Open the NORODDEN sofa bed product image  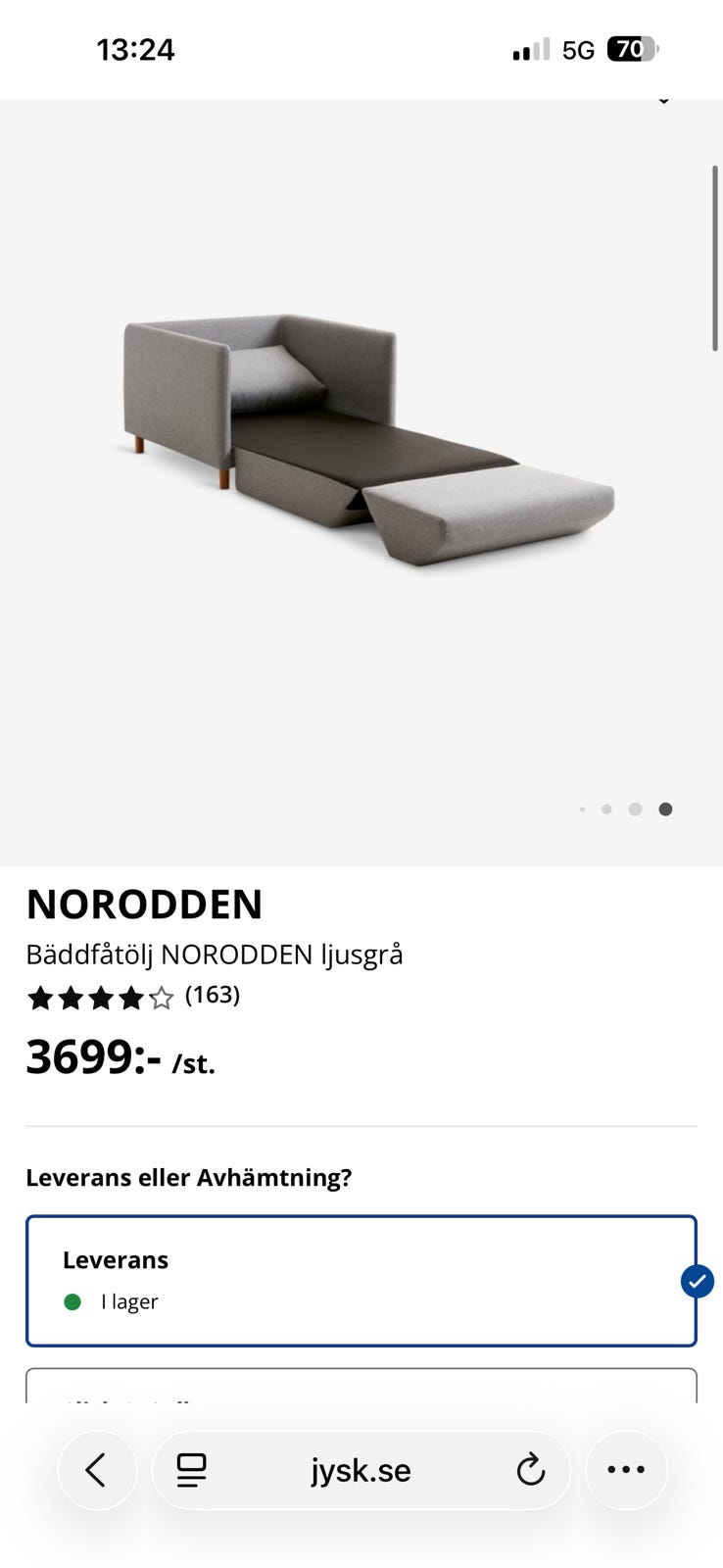[x=367, y=441]
